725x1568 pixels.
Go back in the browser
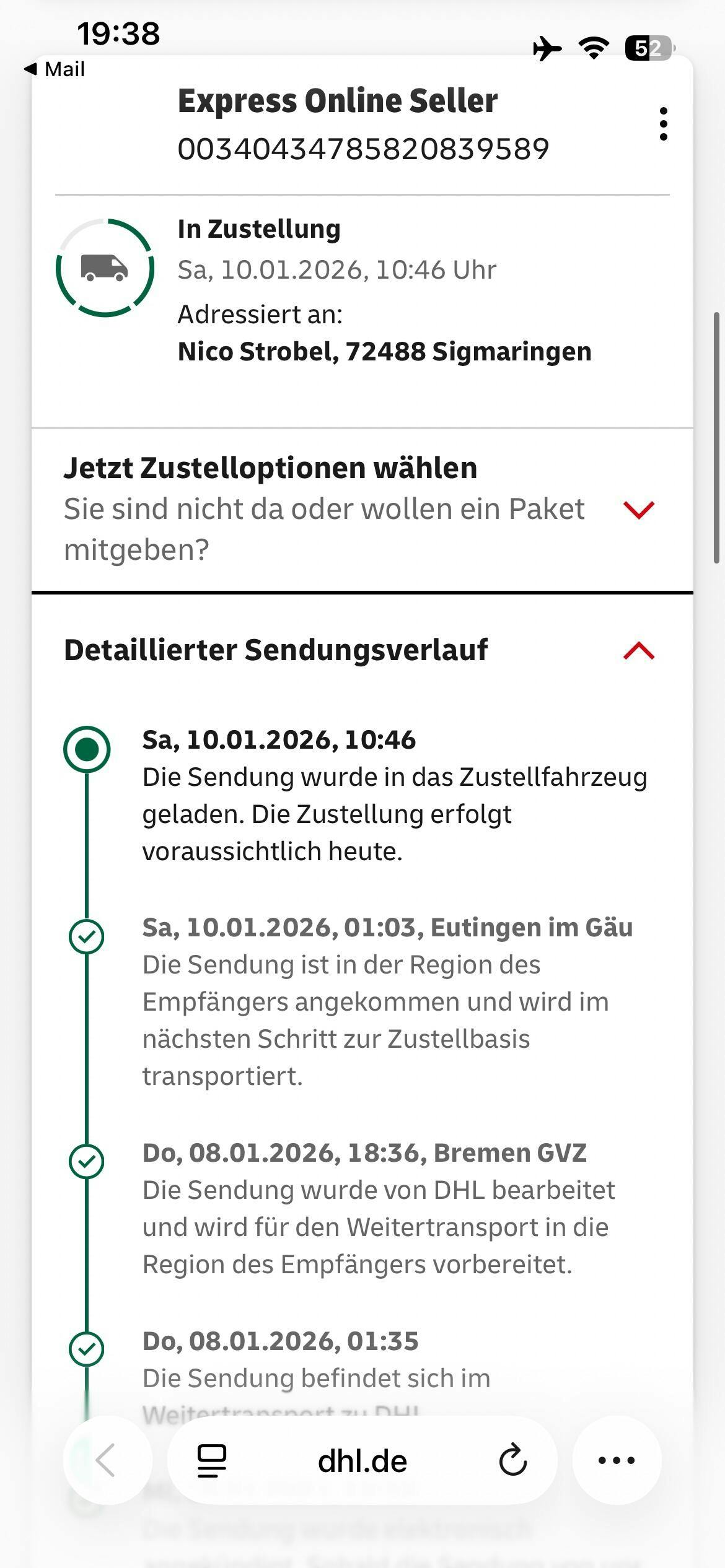click(107, 1460)
